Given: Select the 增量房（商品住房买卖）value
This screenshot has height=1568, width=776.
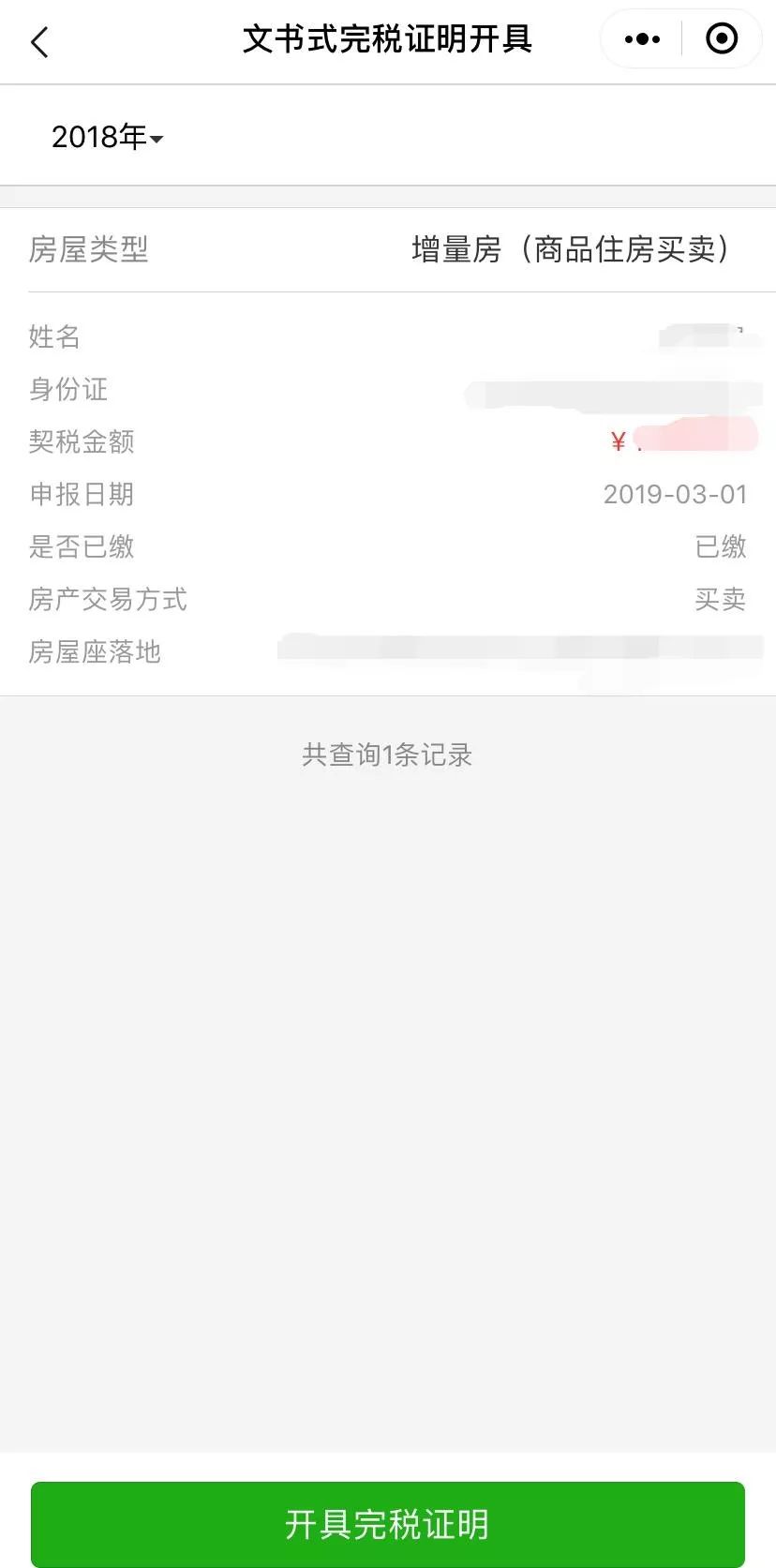Looking at the screenshot, I should tap(575, 248).
